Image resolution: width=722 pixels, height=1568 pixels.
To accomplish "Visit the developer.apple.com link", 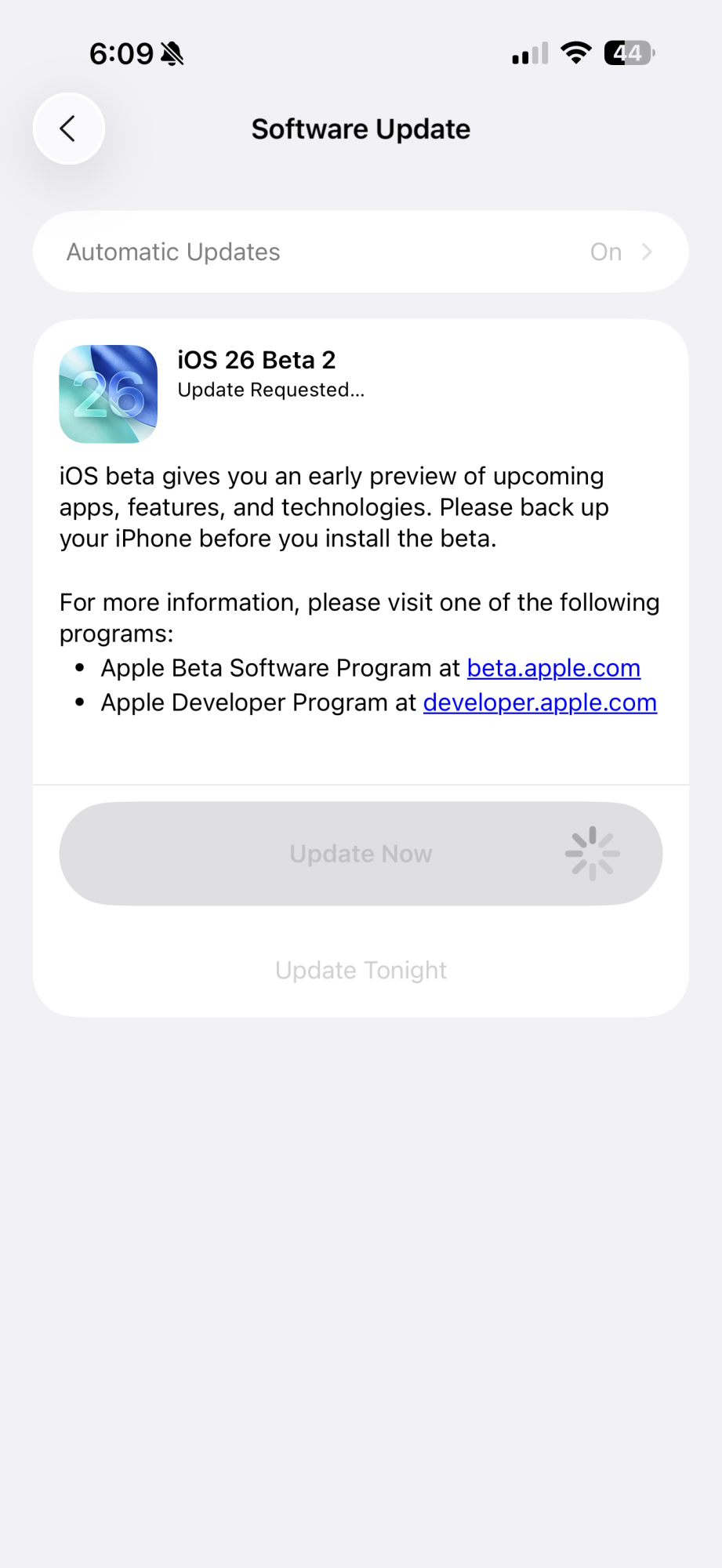I will tap(539, 702).
